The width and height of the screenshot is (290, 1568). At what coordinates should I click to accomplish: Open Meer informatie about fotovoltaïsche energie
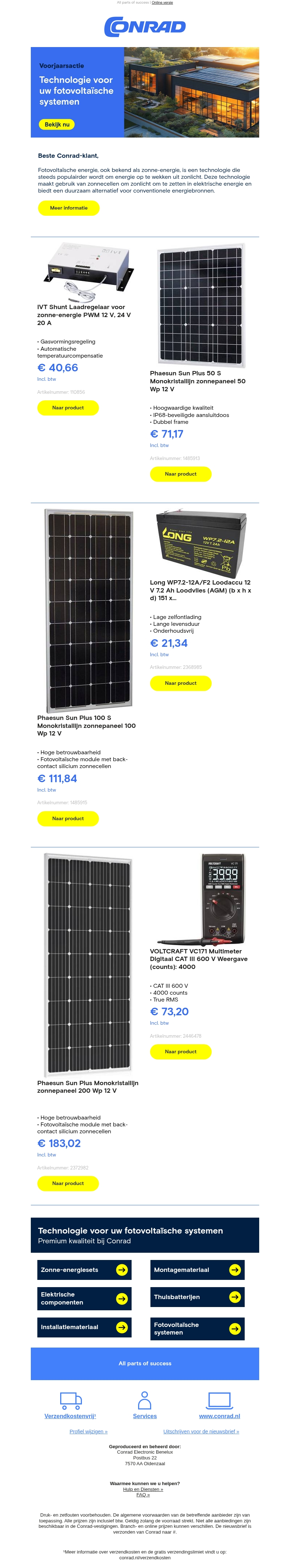click(x=68, y=208)
